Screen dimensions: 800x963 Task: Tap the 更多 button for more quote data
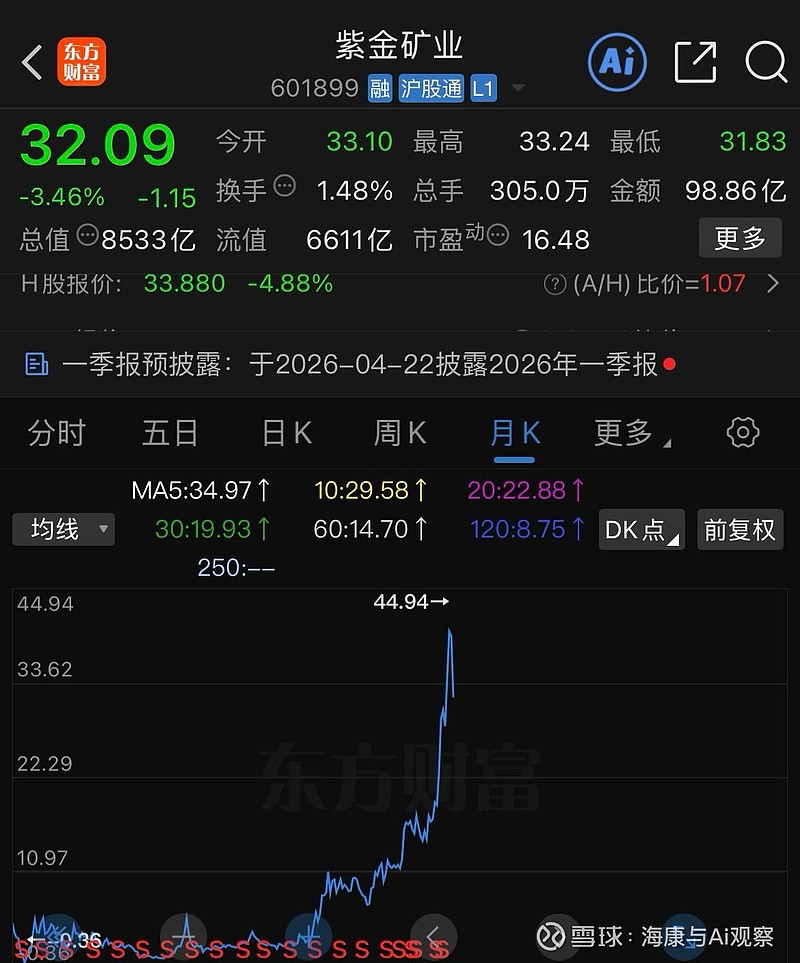740,239
